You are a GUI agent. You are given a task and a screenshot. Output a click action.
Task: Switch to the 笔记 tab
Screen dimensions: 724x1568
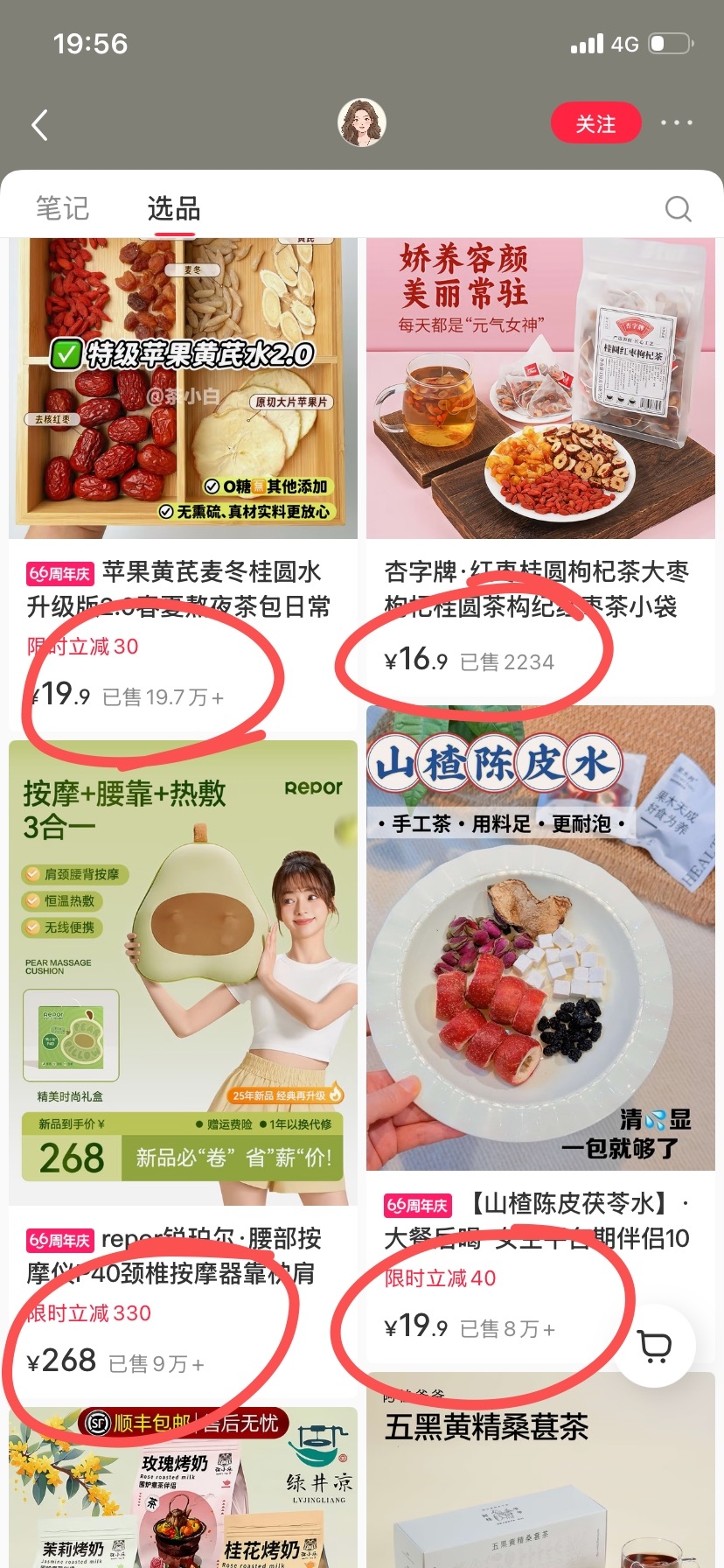tap(62, 208)
